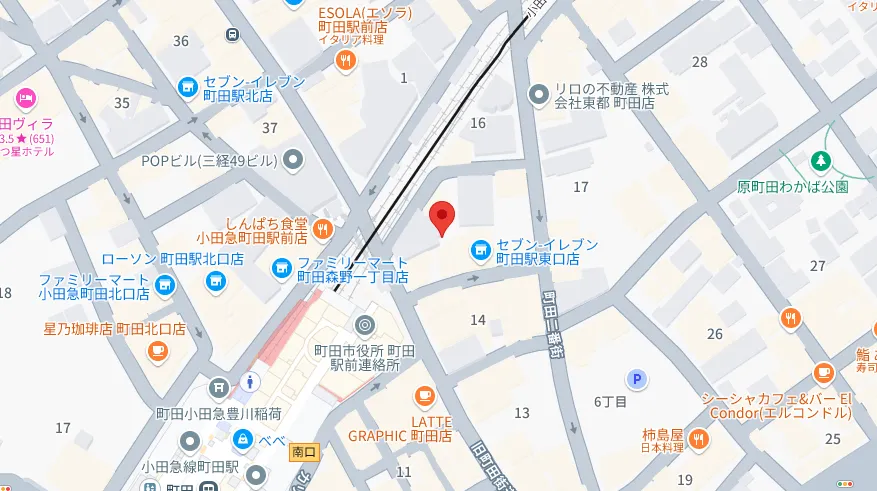Open セブン-イレブン 町田駅北店 marker
Image resolution: width=877 pixels, height=491 pixels.
tap(187, 88)
